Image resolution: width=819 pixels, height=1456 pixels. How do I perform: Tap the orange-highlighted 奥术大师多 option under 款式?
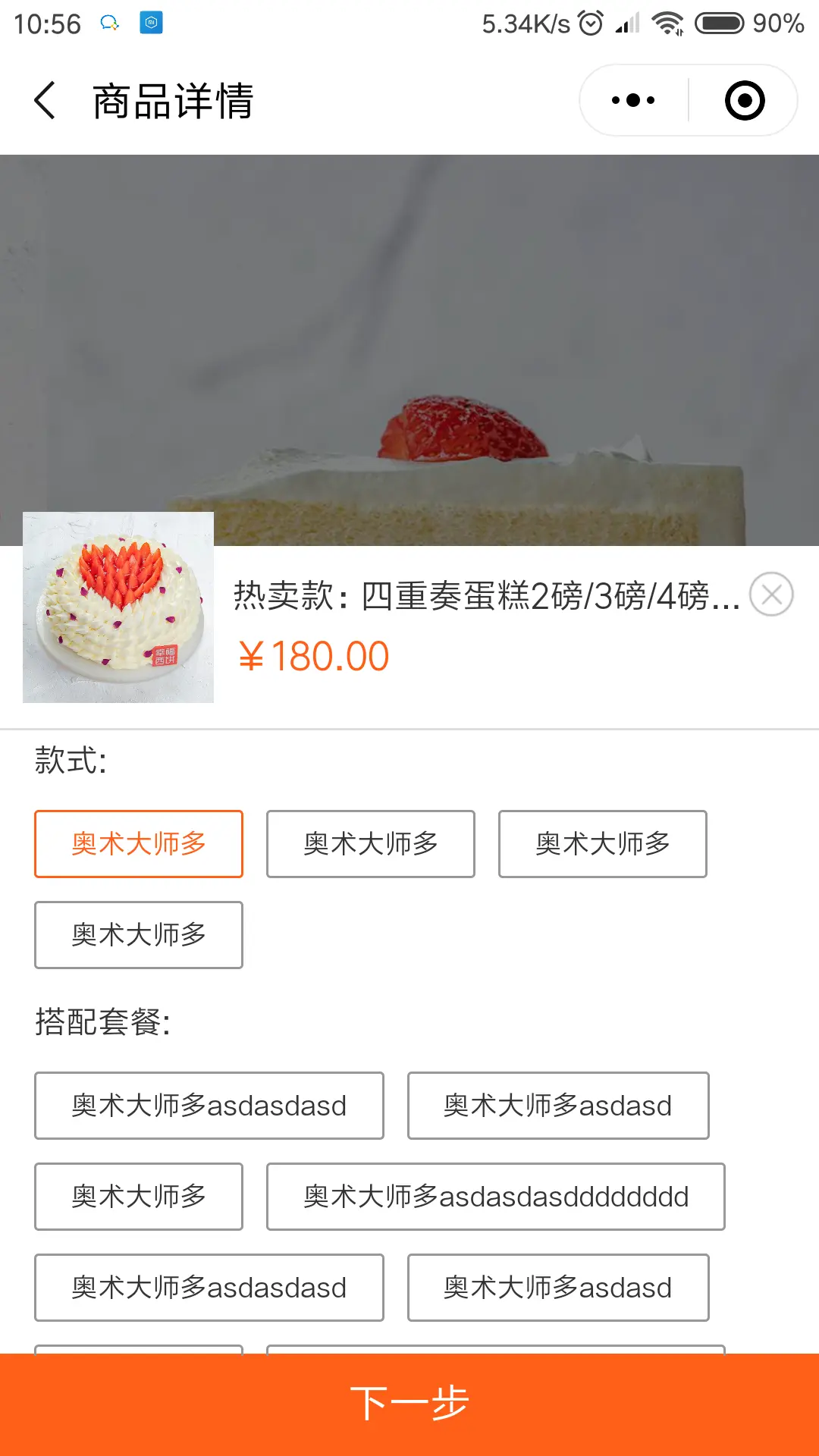(139, 844)
